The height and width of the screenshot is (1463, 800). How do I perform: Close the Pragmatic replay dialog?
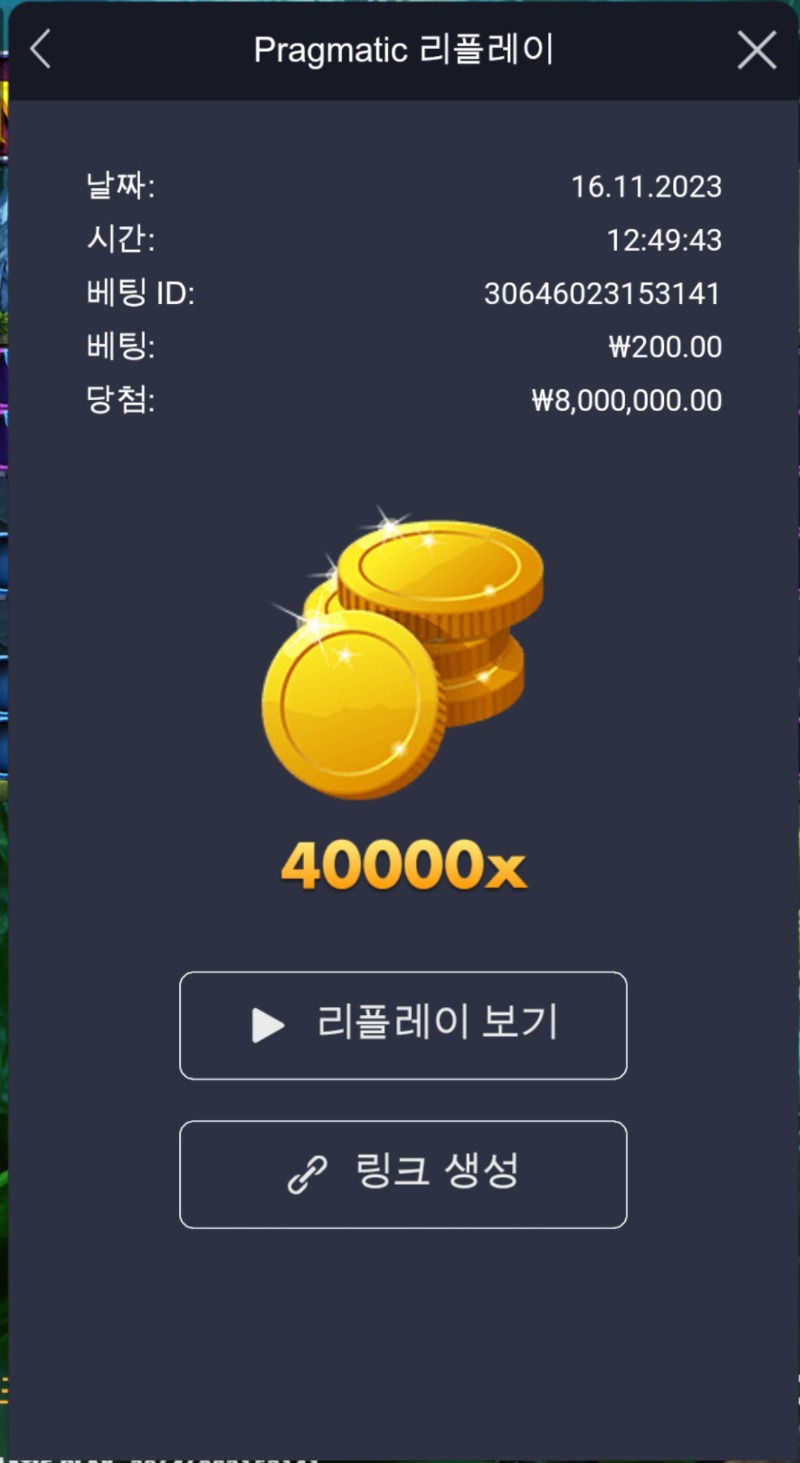coord(757,50)
